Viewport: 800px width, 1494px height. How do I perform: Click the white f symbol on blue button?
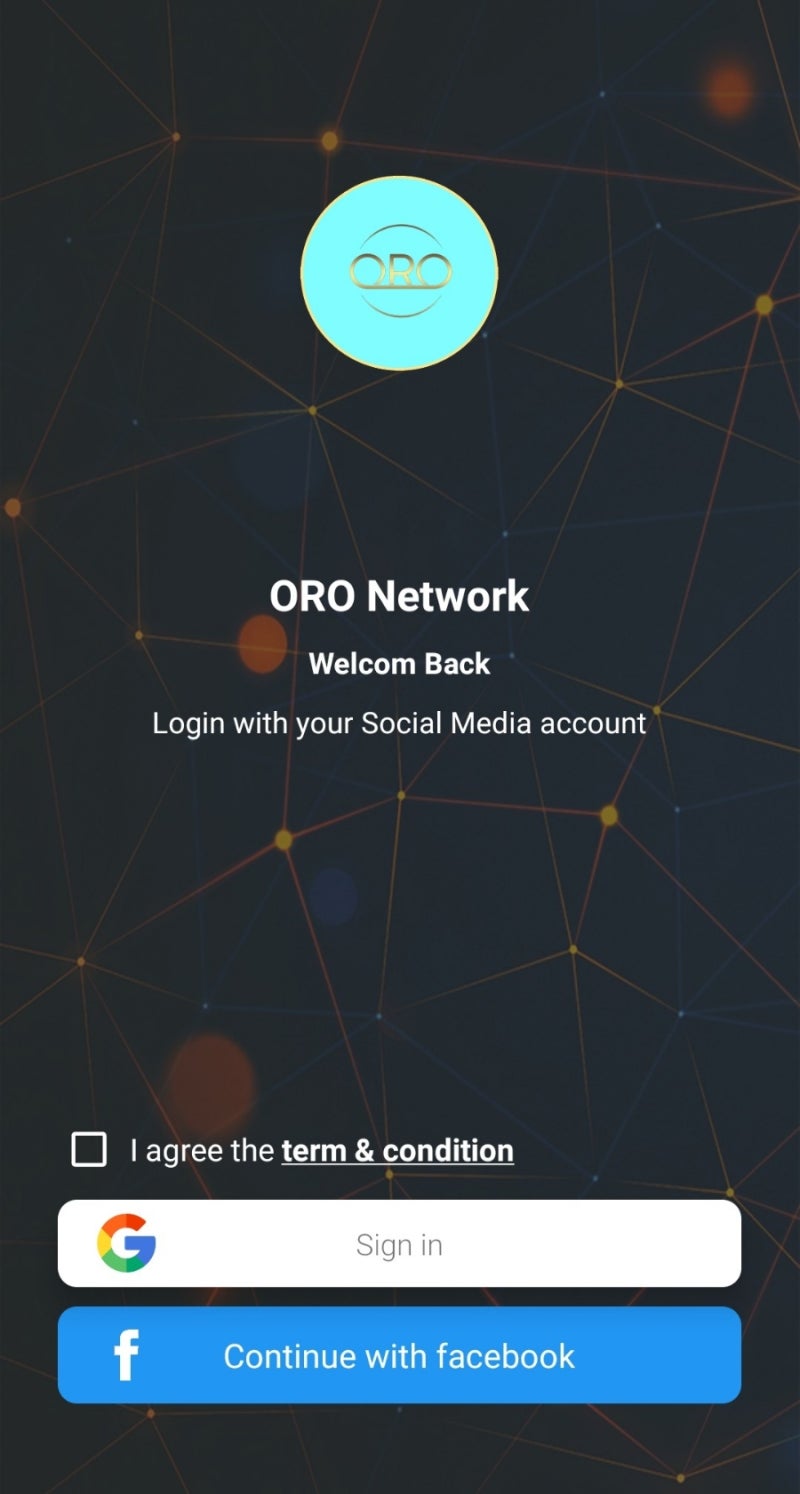125,1356
